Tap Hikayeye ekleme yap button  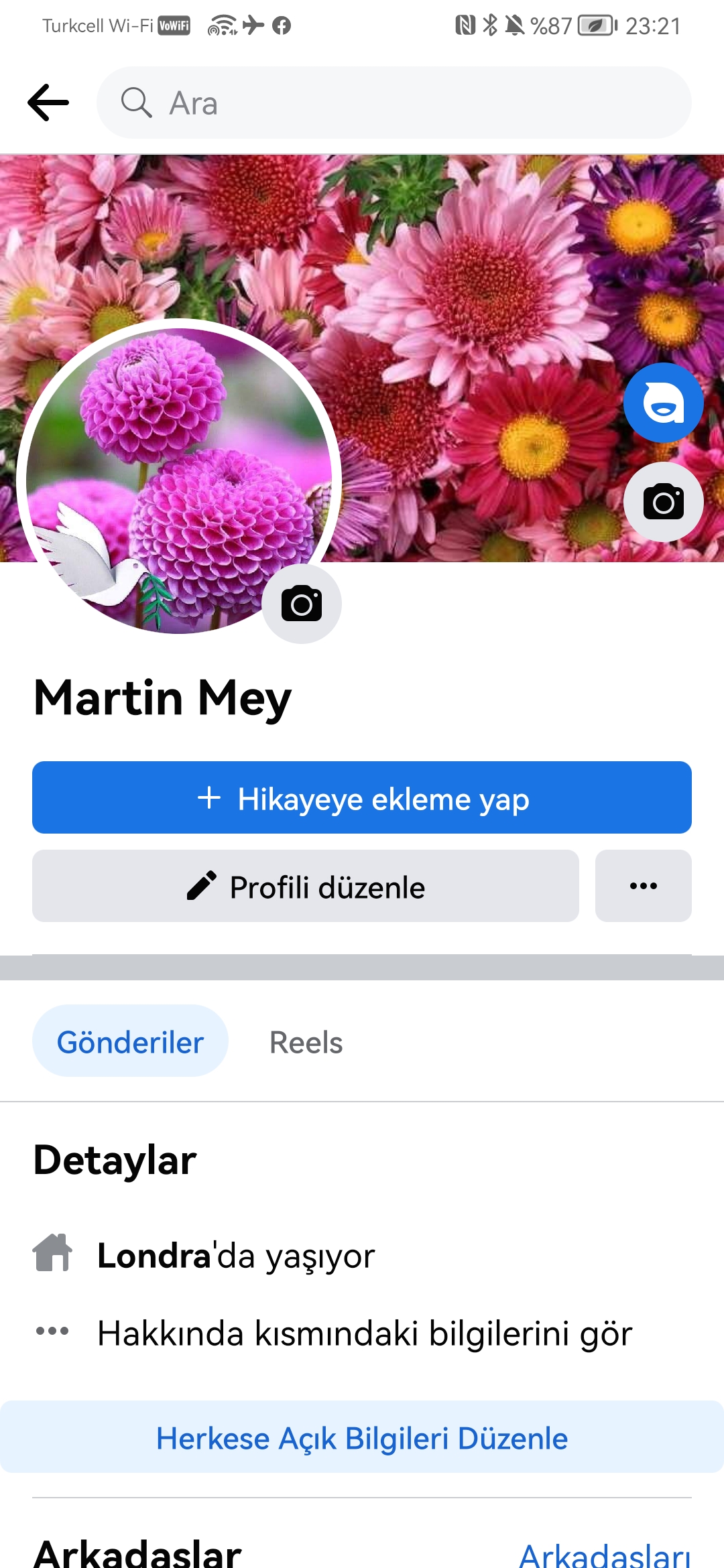coord(362,797)
